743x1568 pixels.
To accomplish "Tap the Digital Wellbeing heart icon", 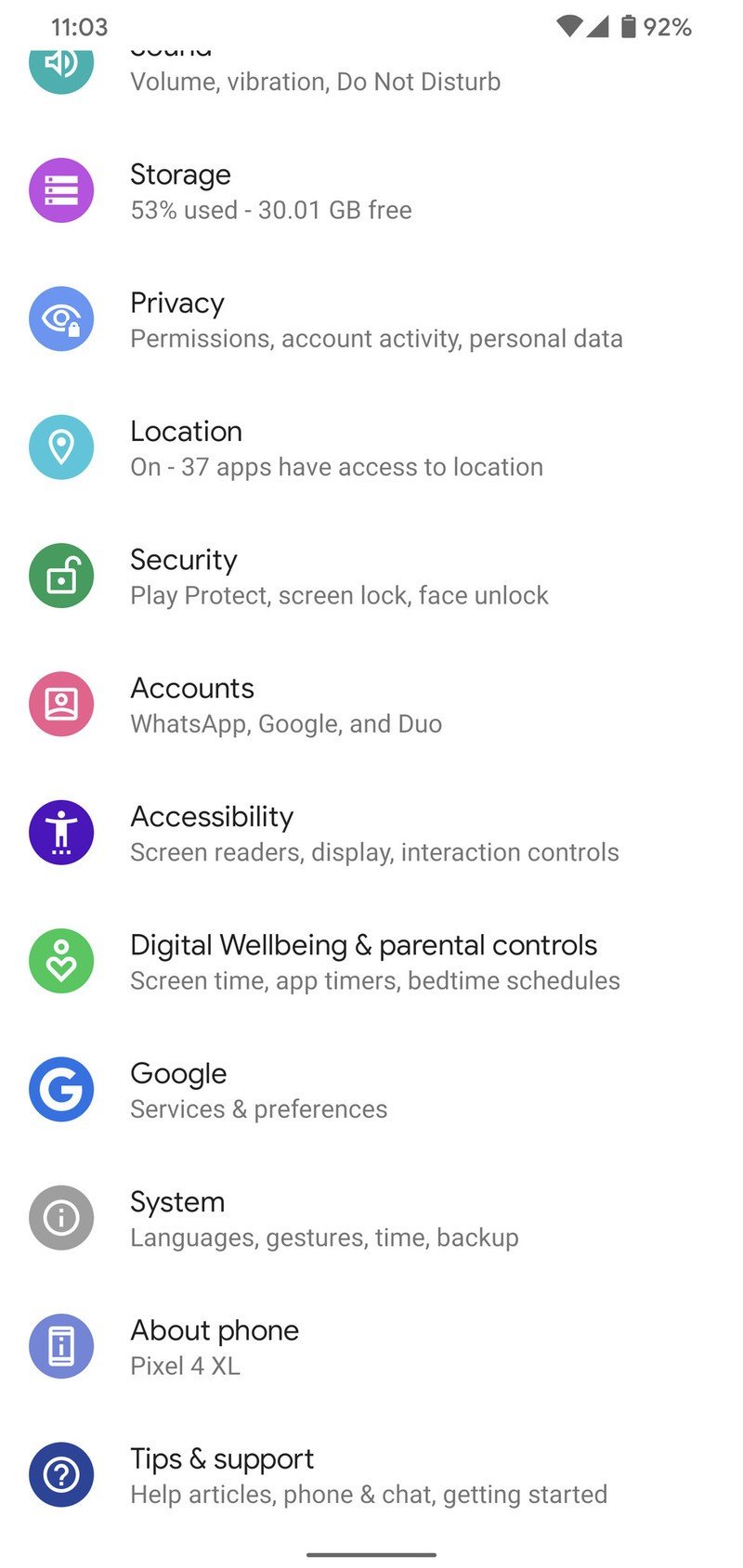I will (61, 962).
